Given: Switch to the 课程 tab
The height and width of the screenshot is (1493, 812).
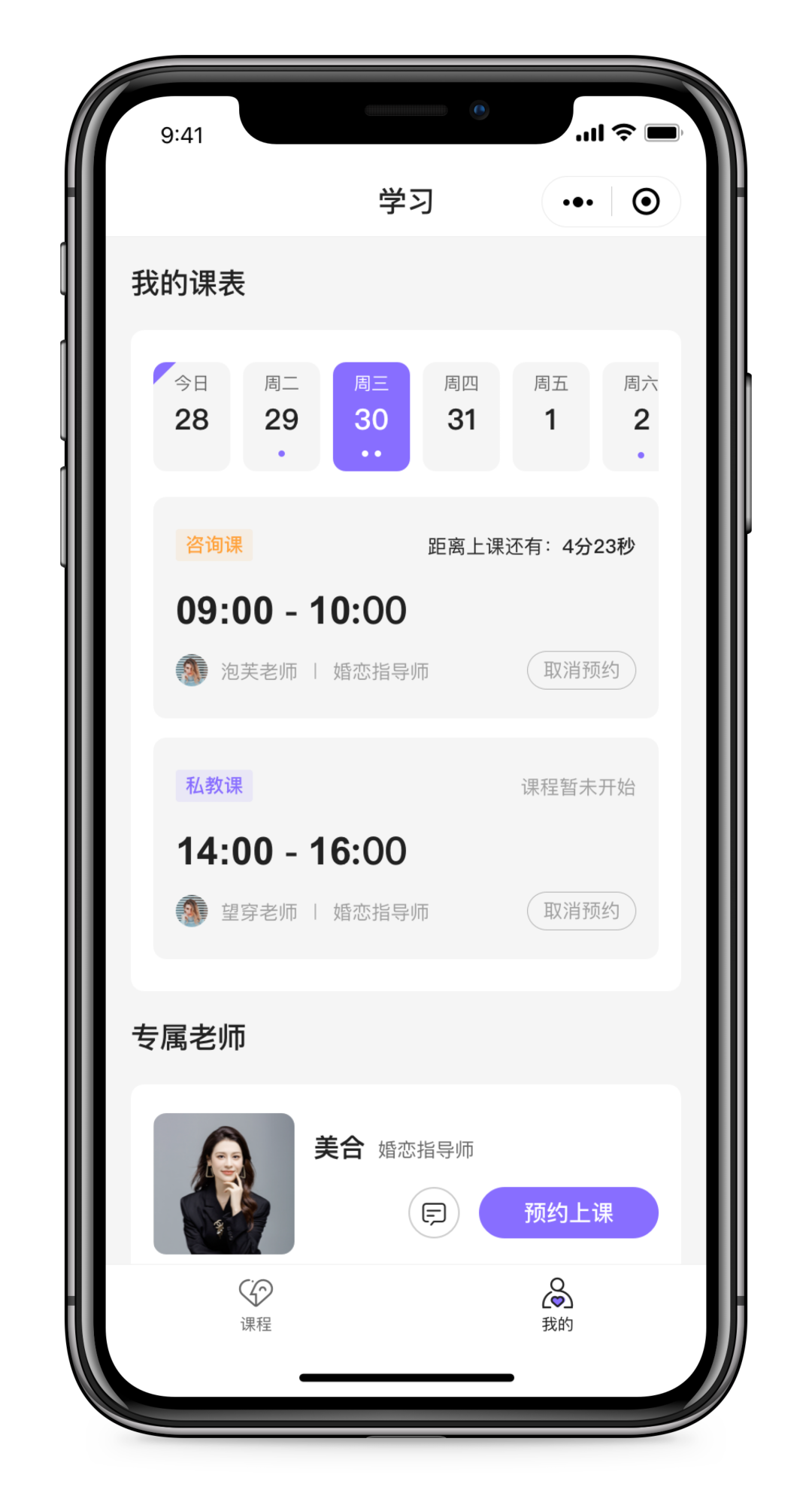Looking at the screenshot, I should click(256, 1305).
